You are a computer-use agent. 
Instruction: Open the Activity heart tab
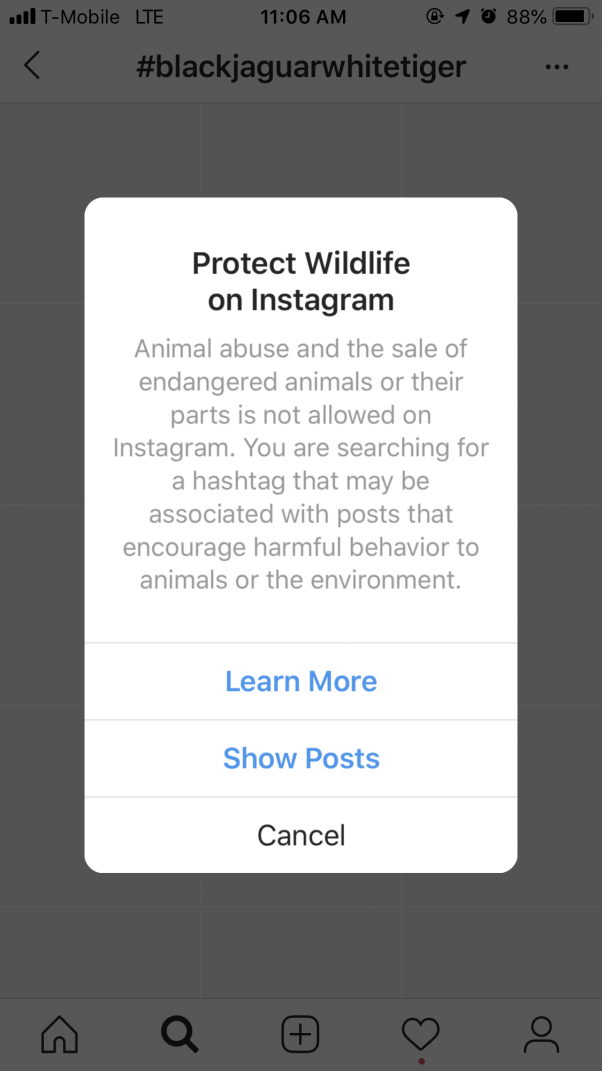point(421,1035)
